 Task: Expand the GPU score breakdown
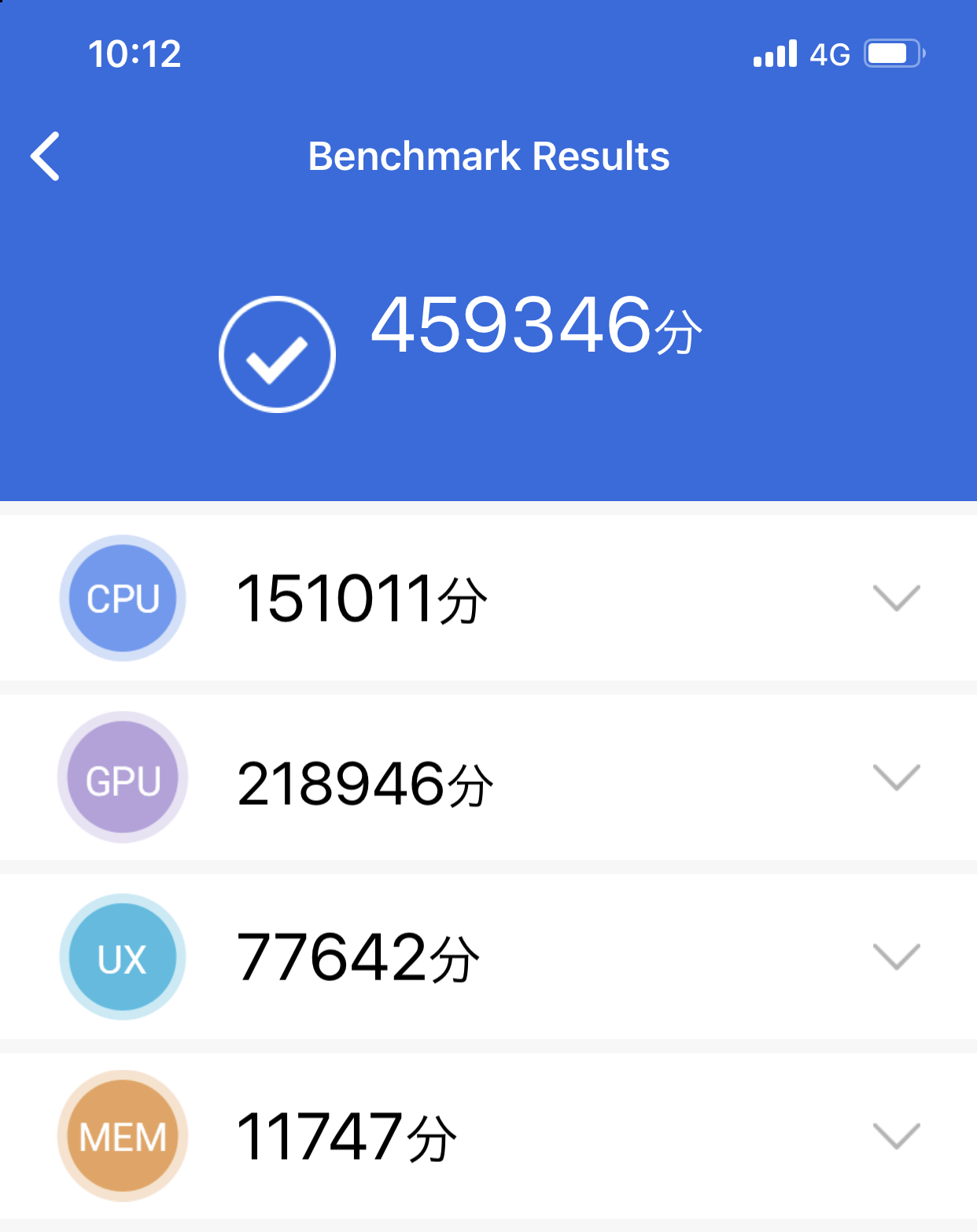pyautogui.click(x=896, y=777)
